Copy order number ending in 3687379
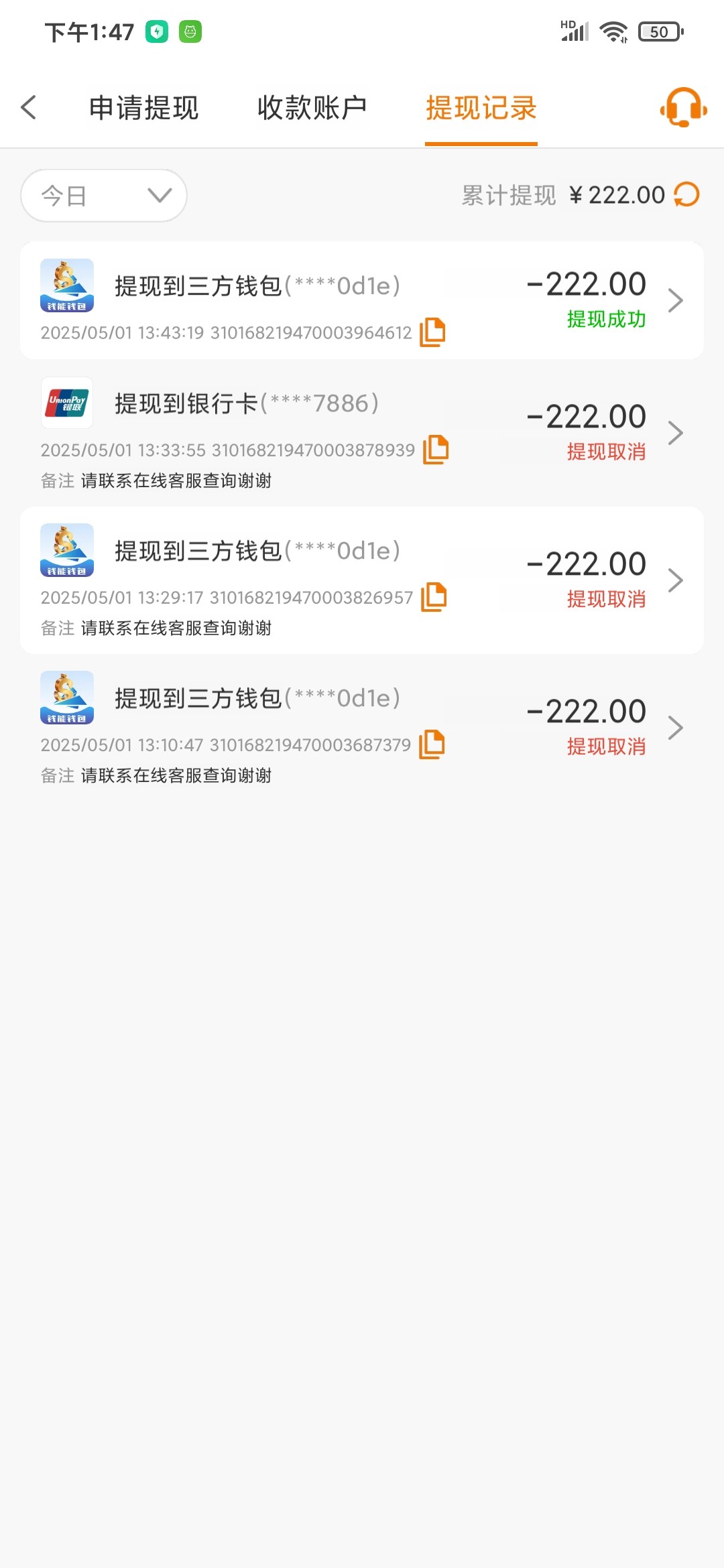 (432, 744)
